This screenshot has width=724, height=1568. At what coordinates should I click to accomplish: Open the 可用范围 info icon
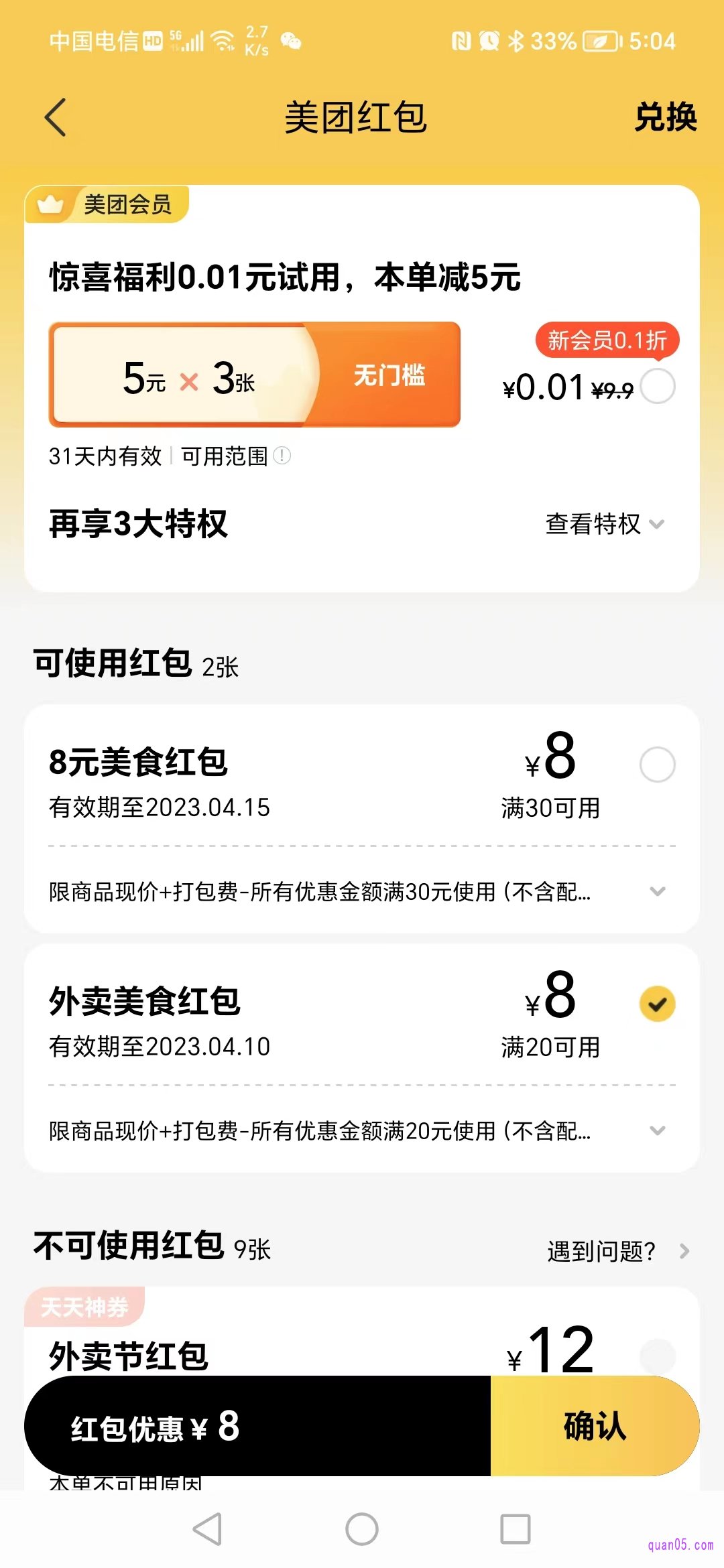pyautogui.click(x=282, y=456)
